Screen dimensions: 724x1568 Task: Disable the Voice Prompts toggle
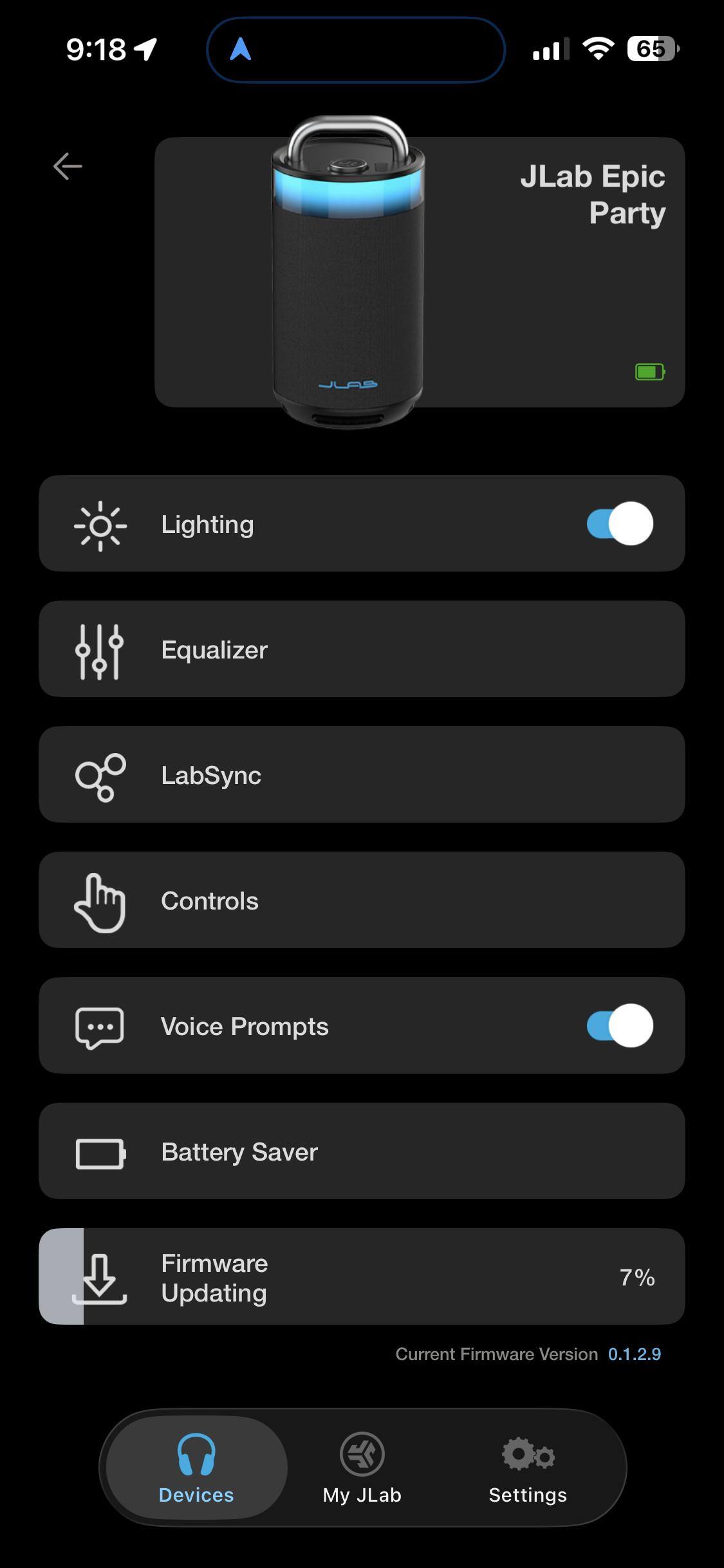(x=619, y=1025)
